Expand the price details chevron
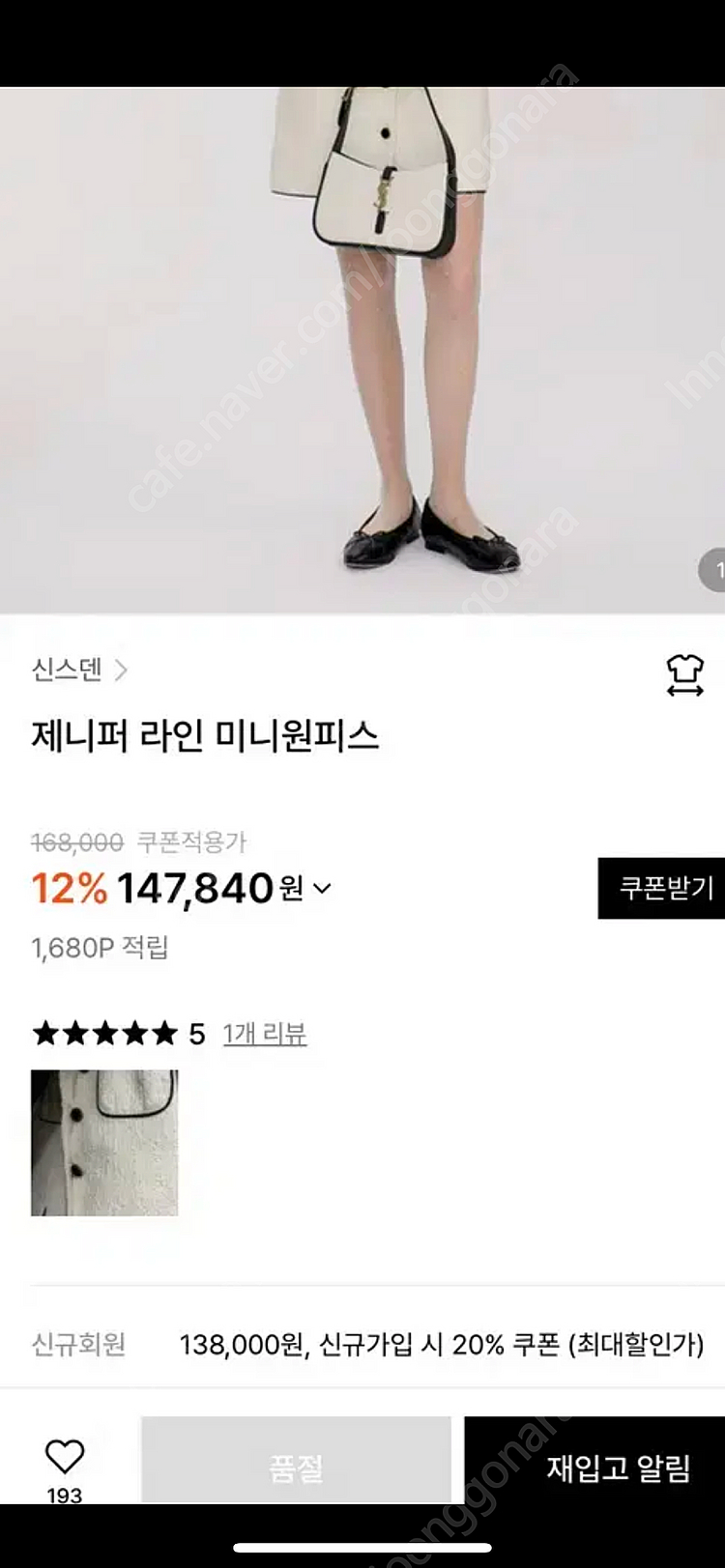The image size is (725, 1568). pos(323,888)
